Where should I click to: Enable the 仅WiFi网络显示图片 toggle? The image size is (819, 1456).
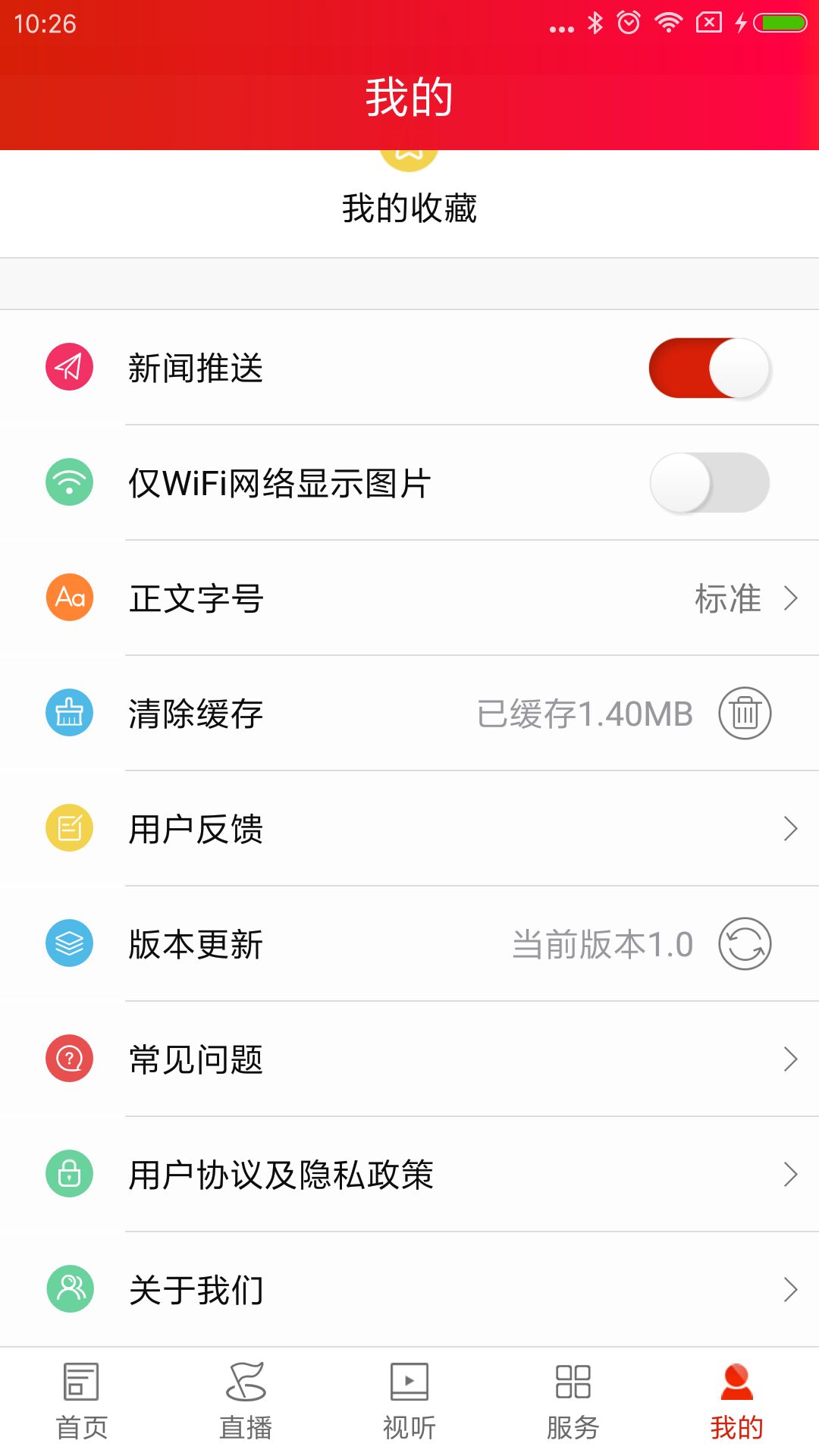(x=710, y=484)
